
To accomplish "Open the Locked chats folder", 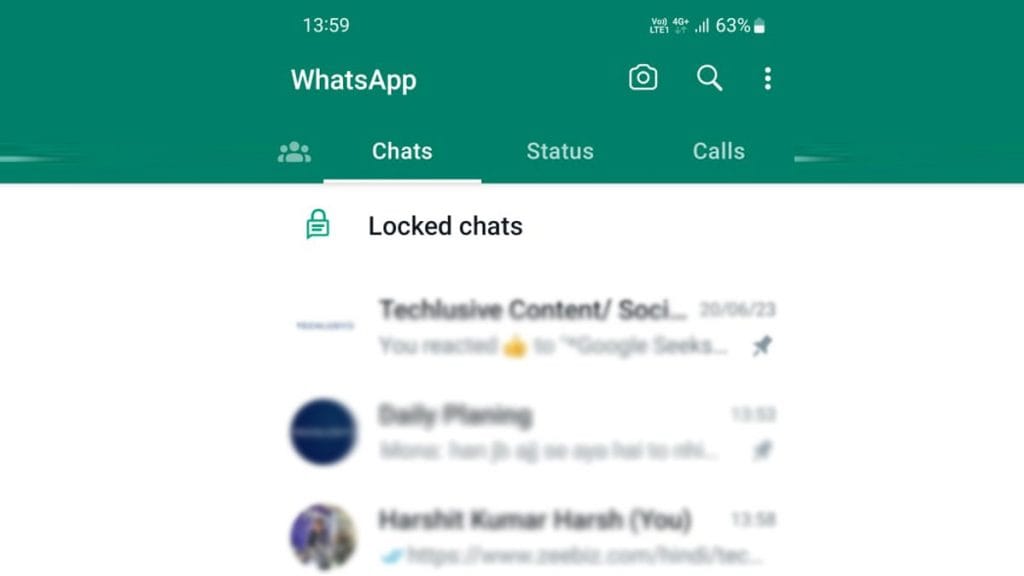I will (x=445, y=226).
